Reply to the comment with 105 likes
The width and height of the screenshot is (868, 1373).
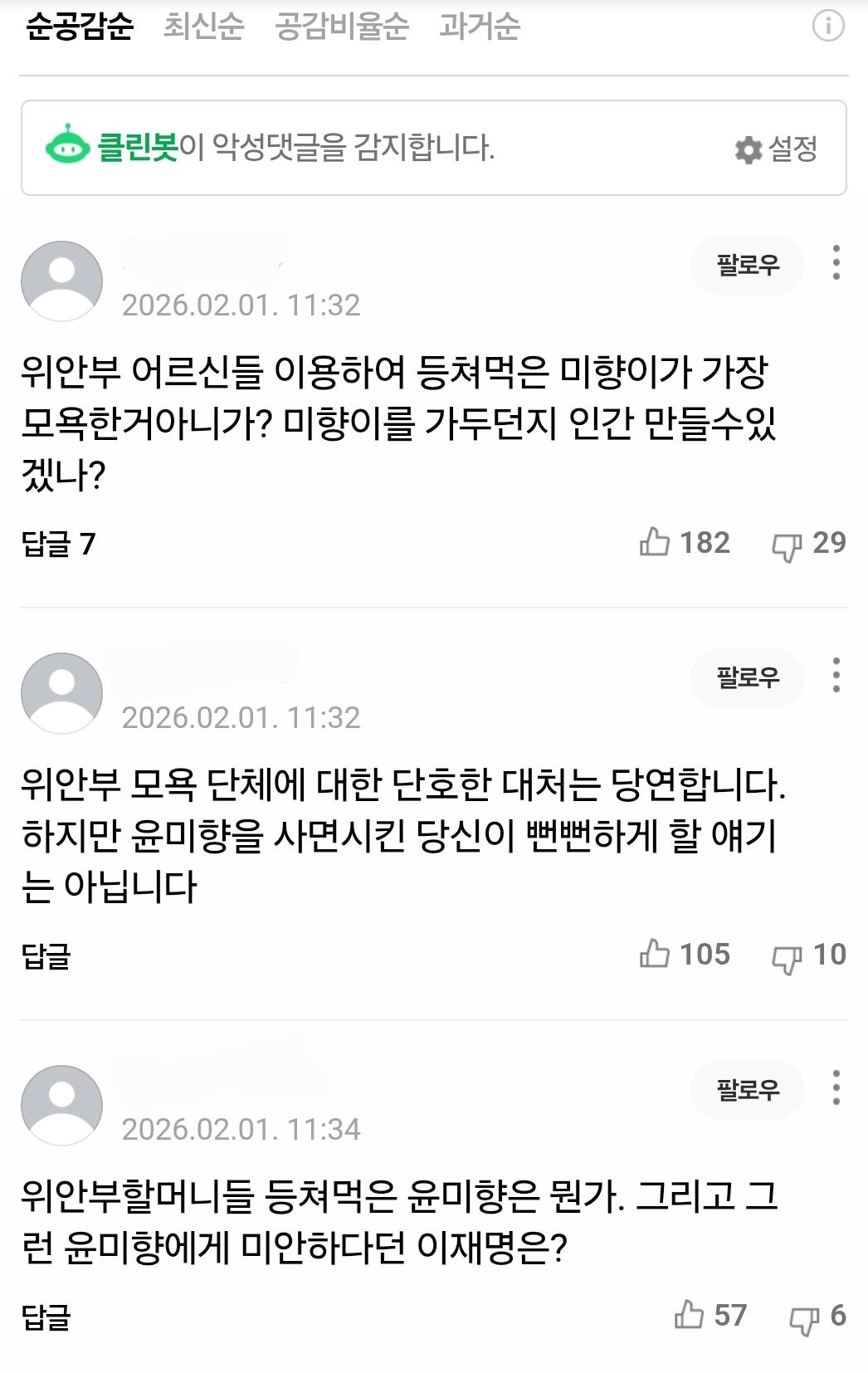46,956
